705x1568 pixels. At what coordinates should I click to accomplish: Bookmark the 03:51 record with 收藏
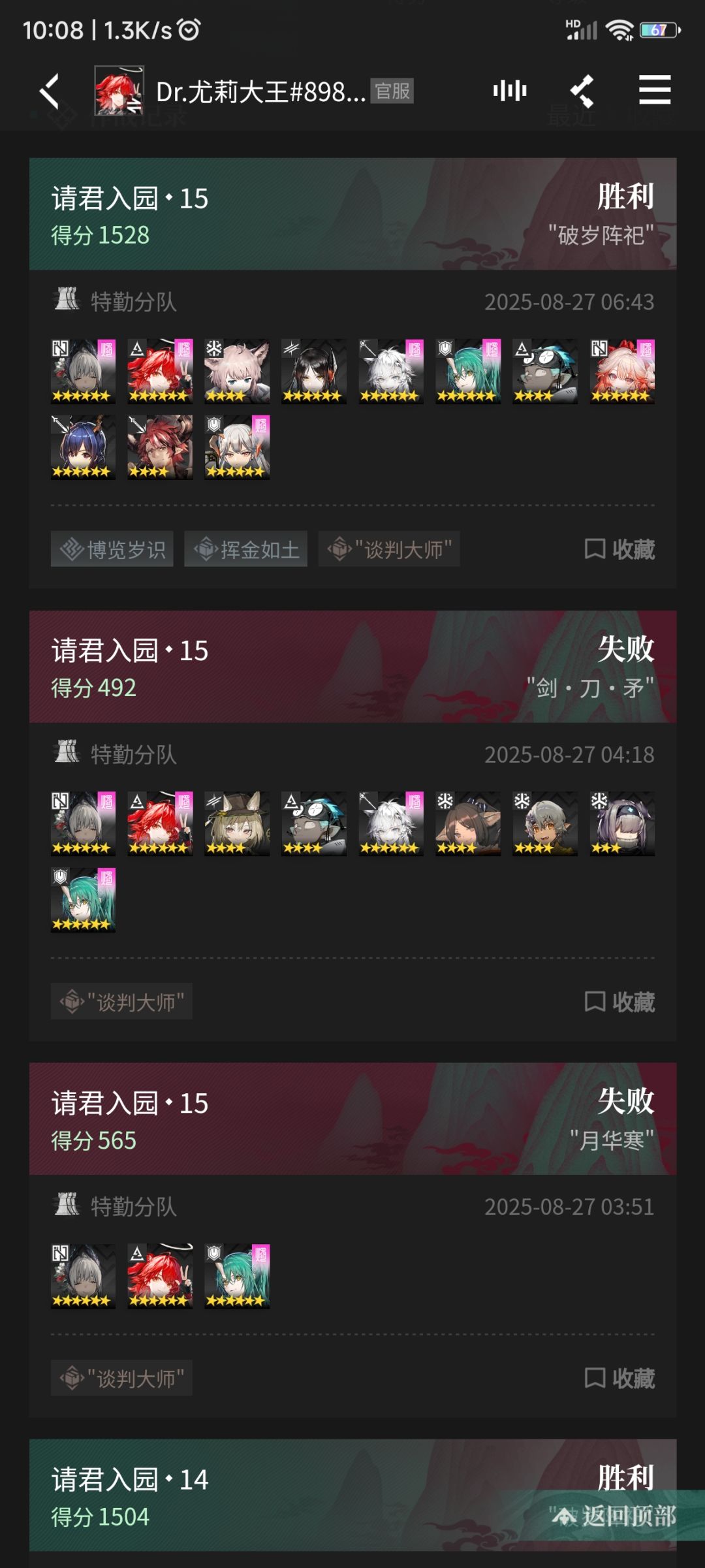click(619, 1378)
